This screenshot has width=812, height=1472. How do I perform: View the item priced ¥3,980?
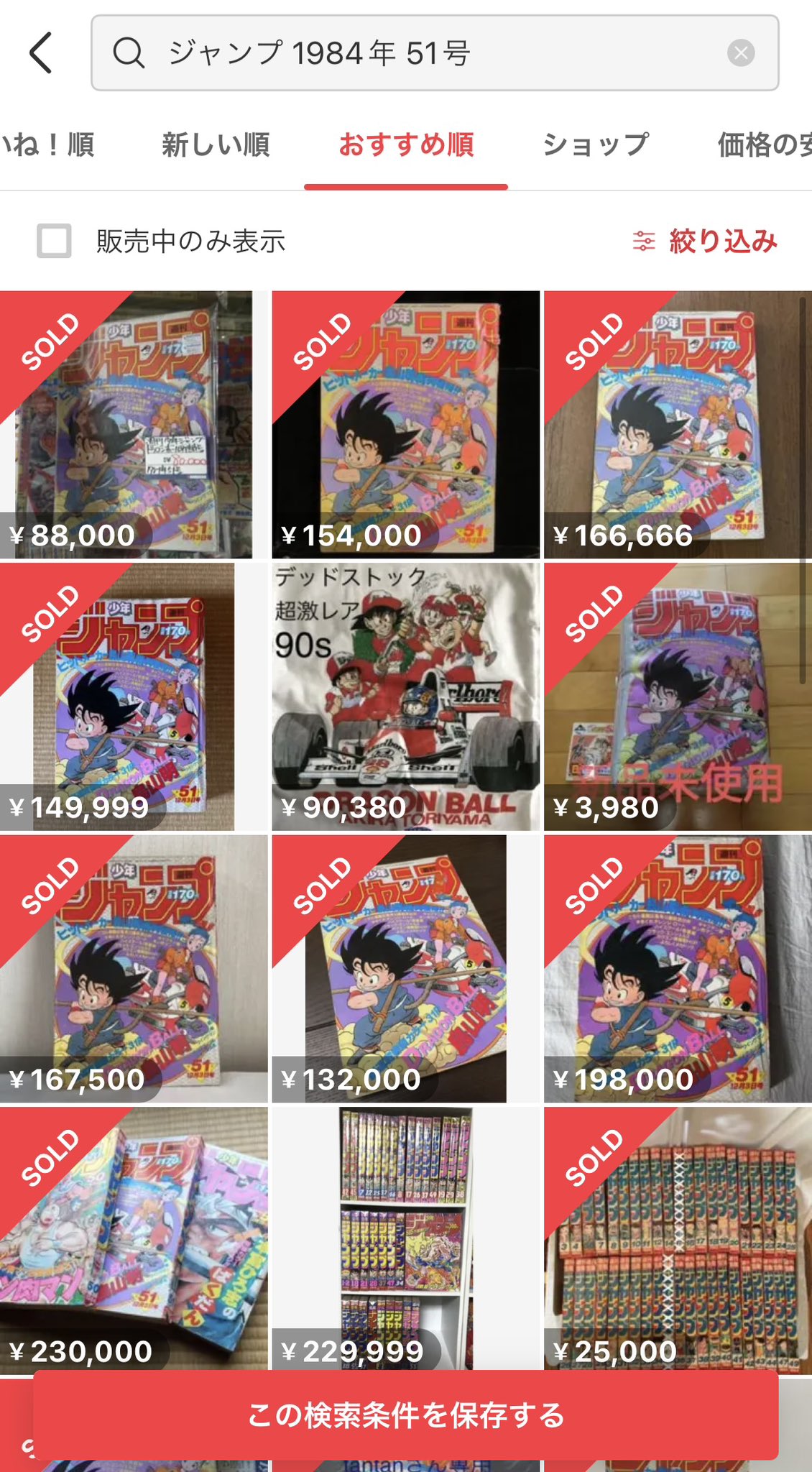pyautogui.click(x=678, y=696)
